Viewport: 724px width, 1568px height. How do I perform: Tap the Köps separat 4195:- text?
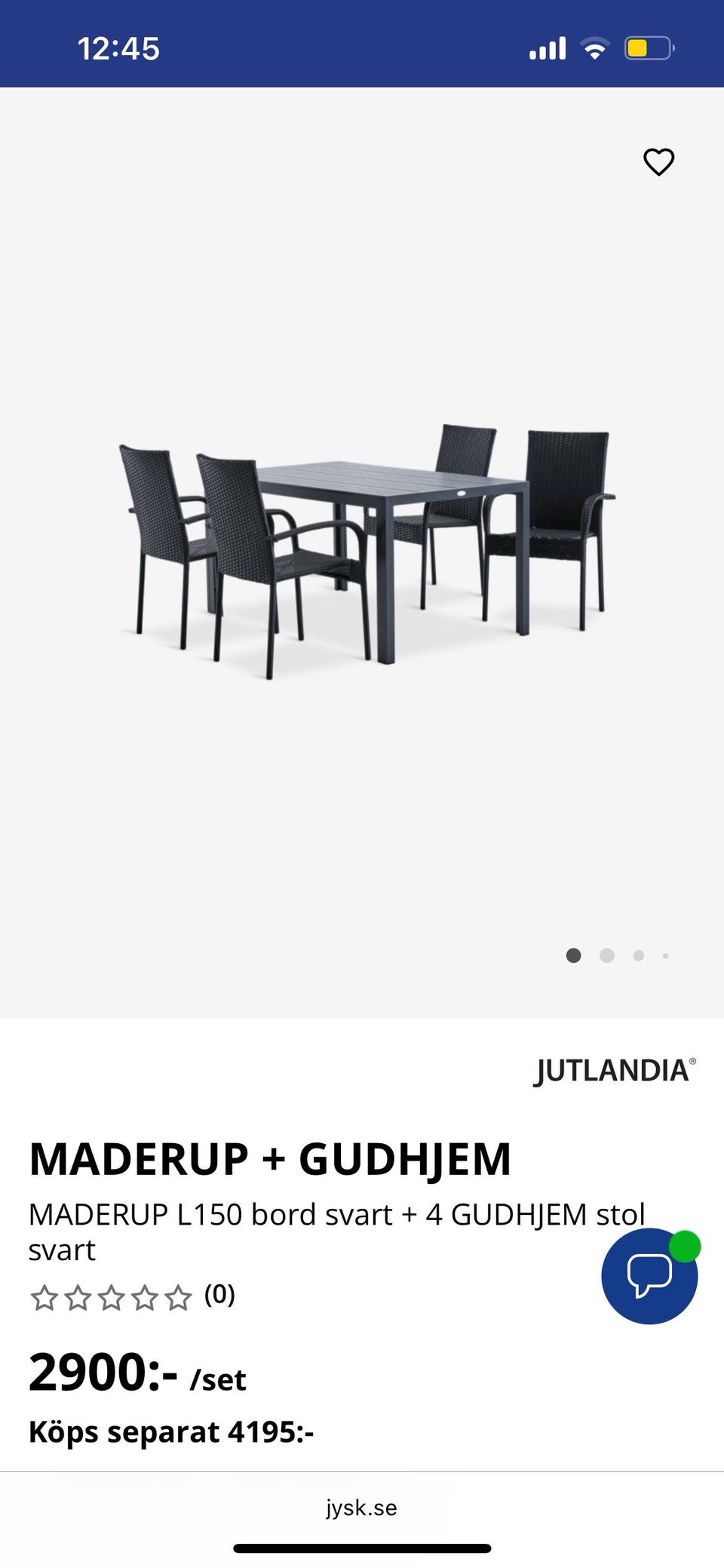coord(172,1430)
